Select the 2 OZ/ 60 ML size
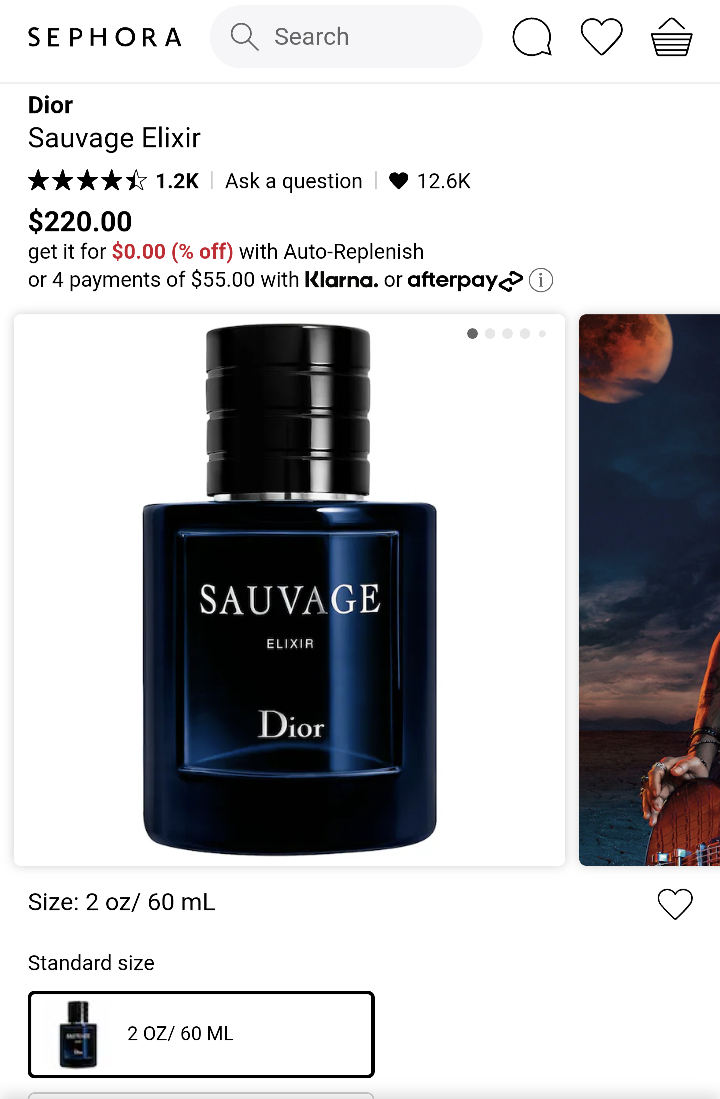This screenshot has width=720, height=1099. pyautogui.click(x=201, y=1034)
